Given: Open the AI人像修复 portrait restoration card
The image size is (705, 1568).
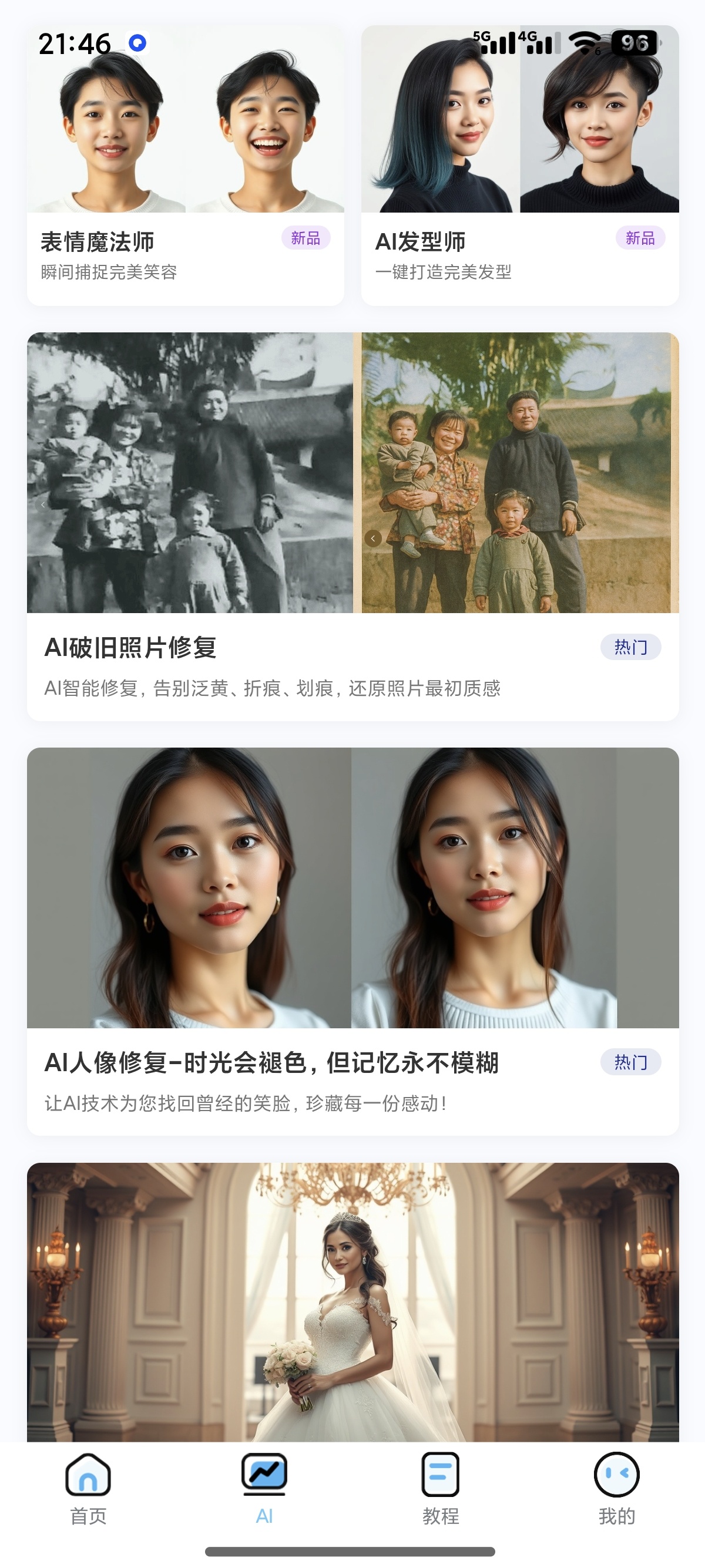Looking at the screenshot, I should [352, 940].
